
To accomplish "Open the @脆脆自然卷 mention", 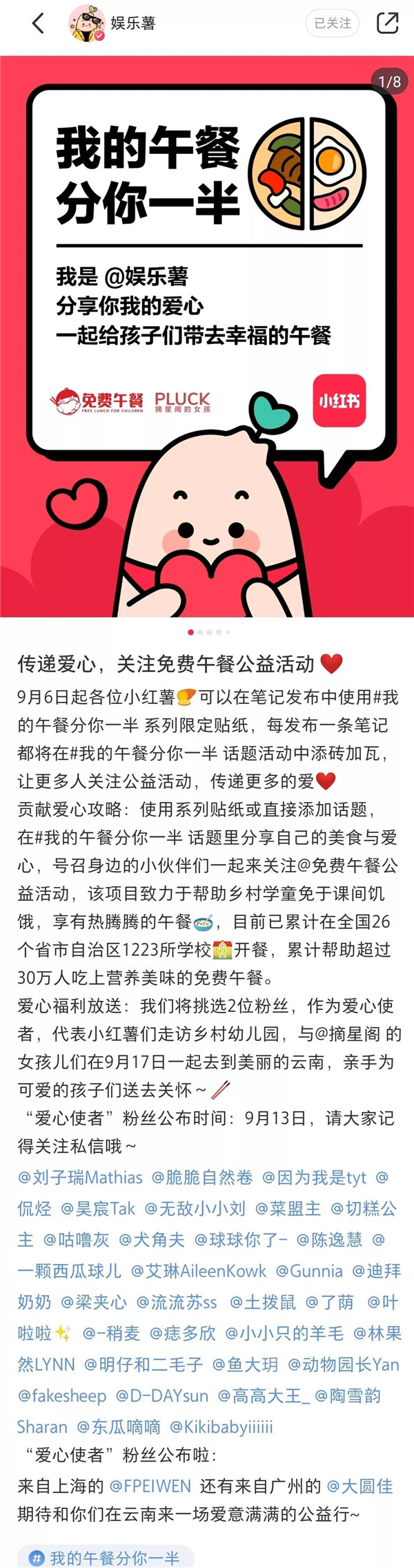I will 202,1177.
